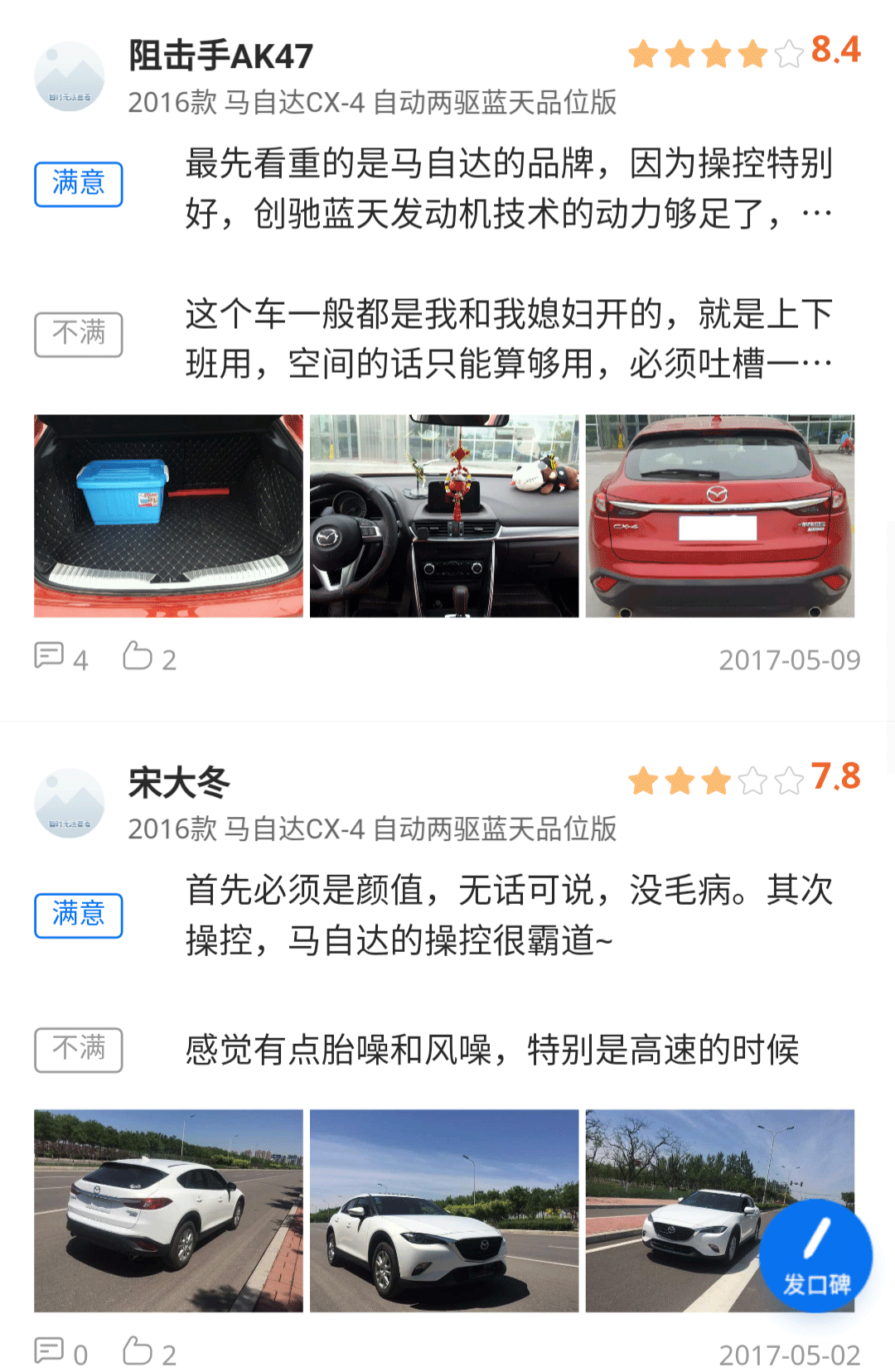This screenshot has height=1372, width=895.
Task: View the dashboard interior photo
Action: tap(444, 515)
